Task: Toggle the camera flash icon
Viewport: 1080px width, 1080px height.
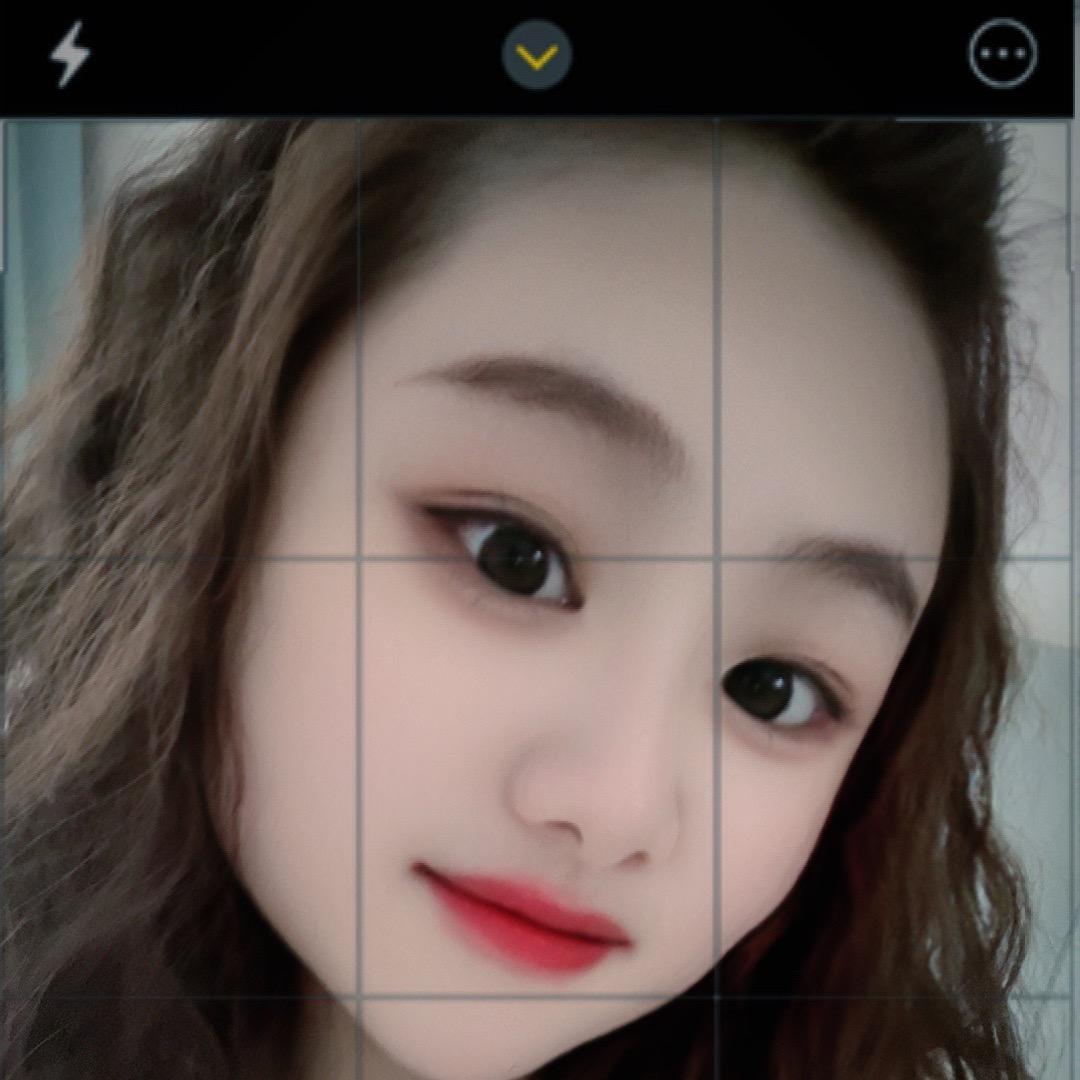Action: pos(70,55)
